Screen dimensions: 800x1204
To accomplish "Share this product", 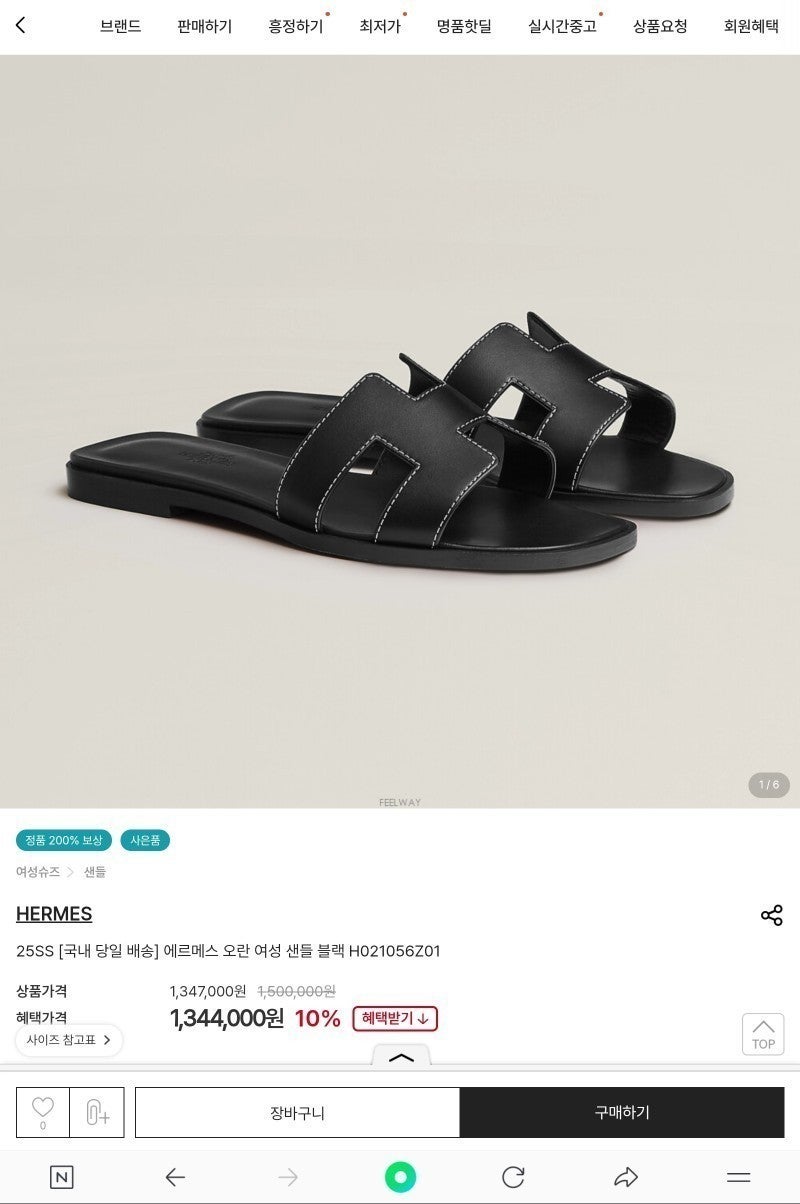I will click(771, 915).
